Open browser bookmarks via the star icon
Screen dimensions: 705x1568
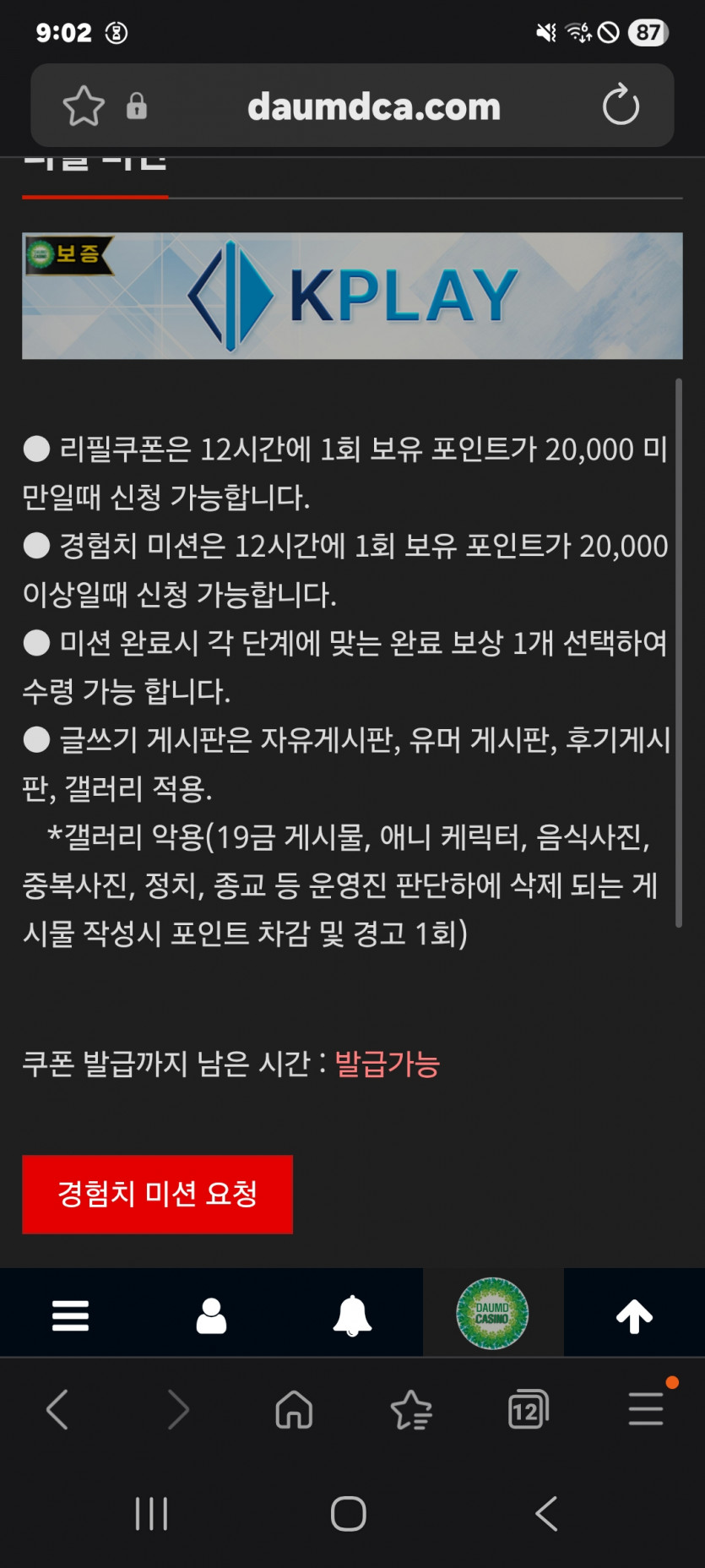point(411,1409)
